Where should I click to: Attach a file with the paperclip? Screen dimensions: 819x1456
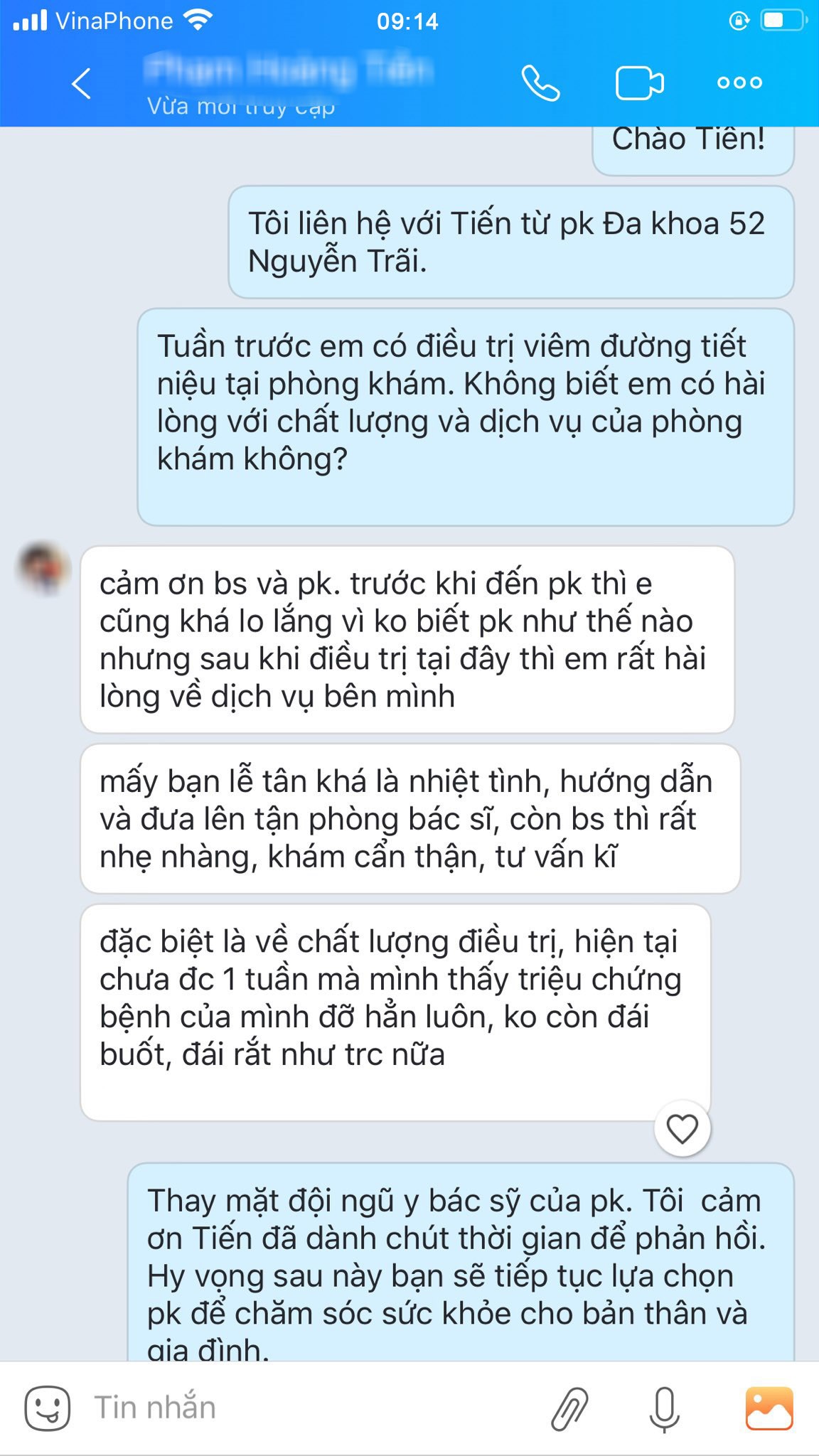click(x=569, y=1408)
